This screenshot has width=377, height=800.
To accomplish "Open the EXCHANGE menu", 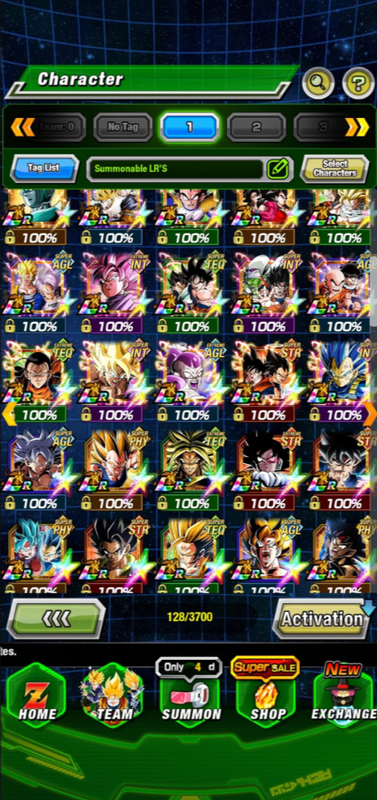I will click(344, 696).
